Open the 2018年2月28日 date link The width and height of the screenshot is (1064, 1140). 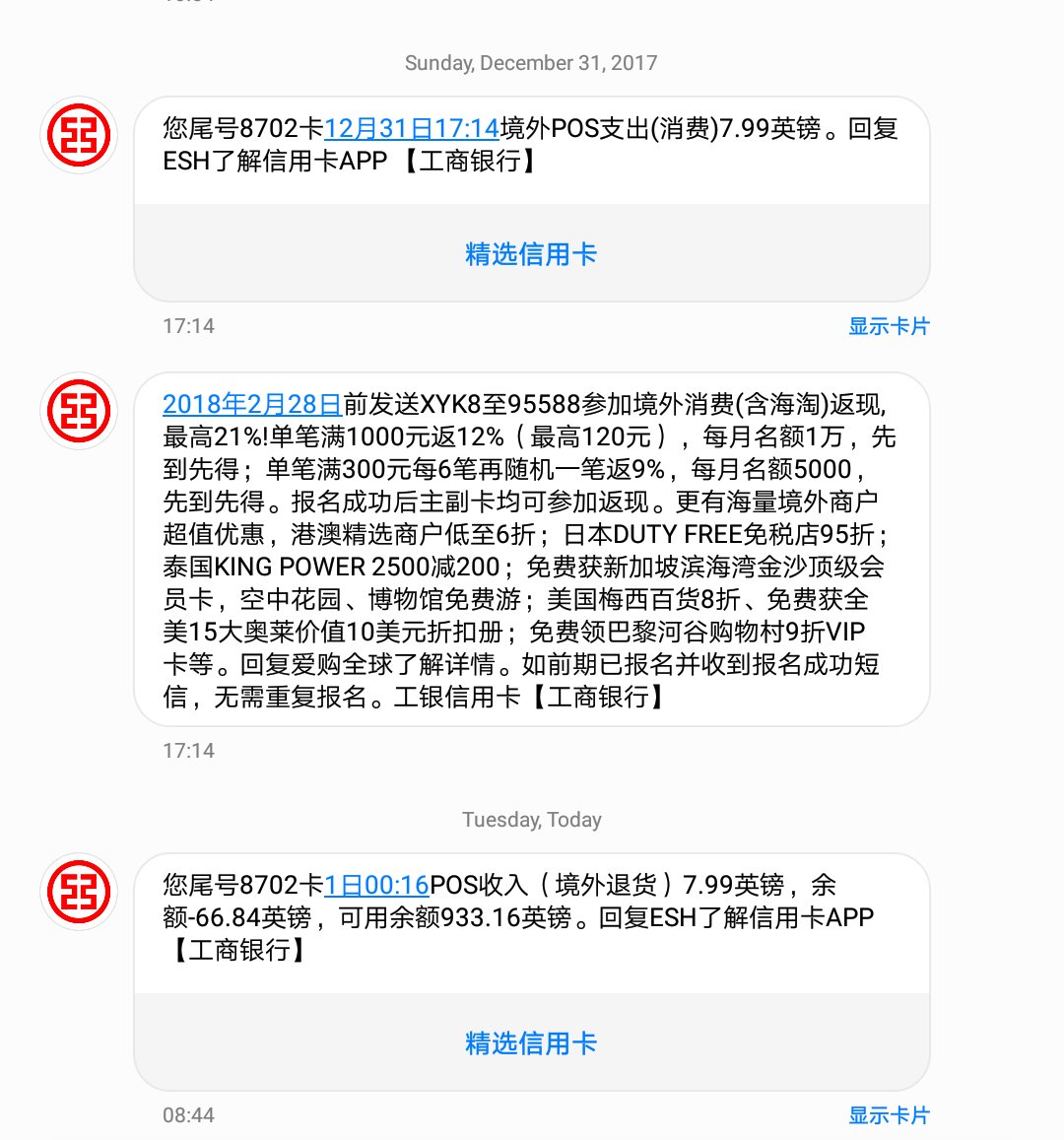(x=252, y=404)
